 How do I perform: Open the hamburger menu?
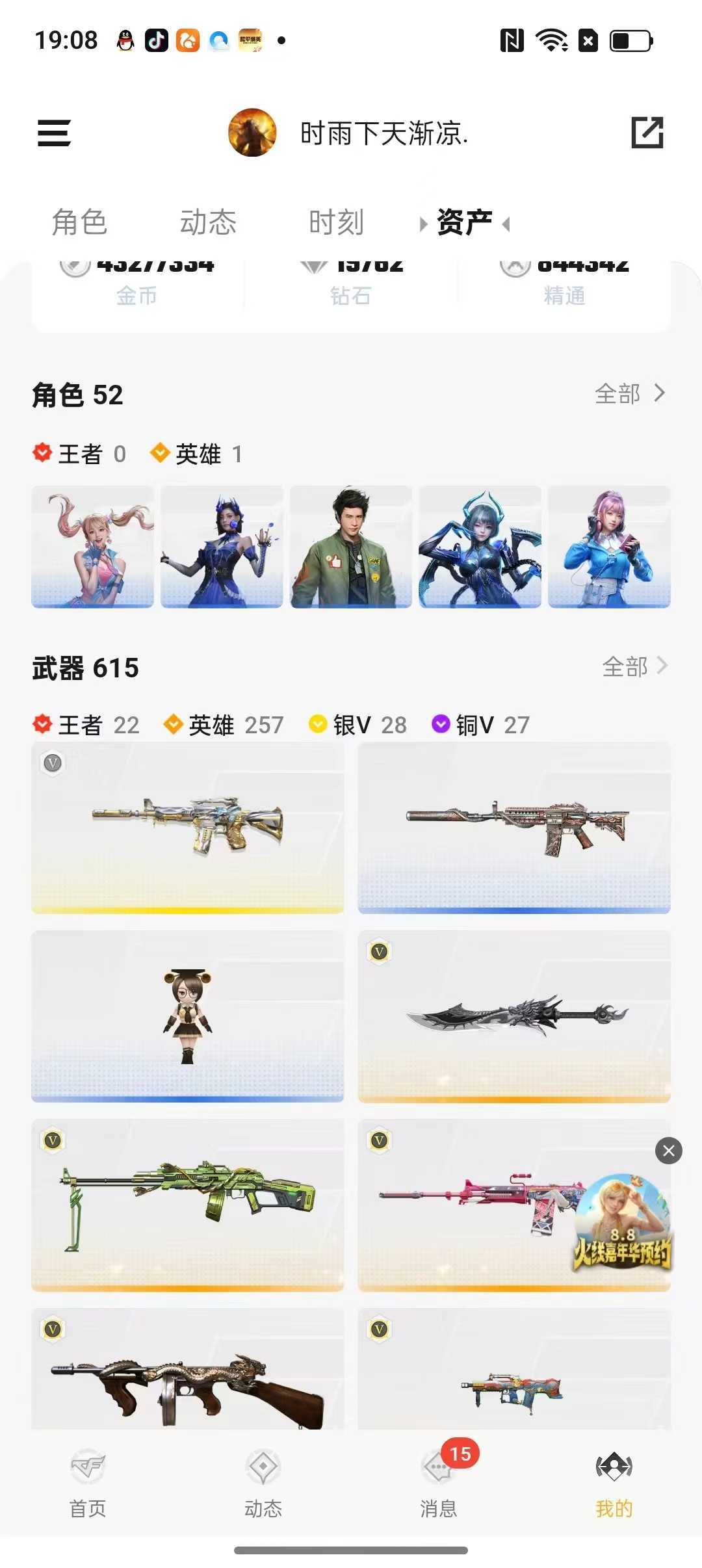(54, 133)
